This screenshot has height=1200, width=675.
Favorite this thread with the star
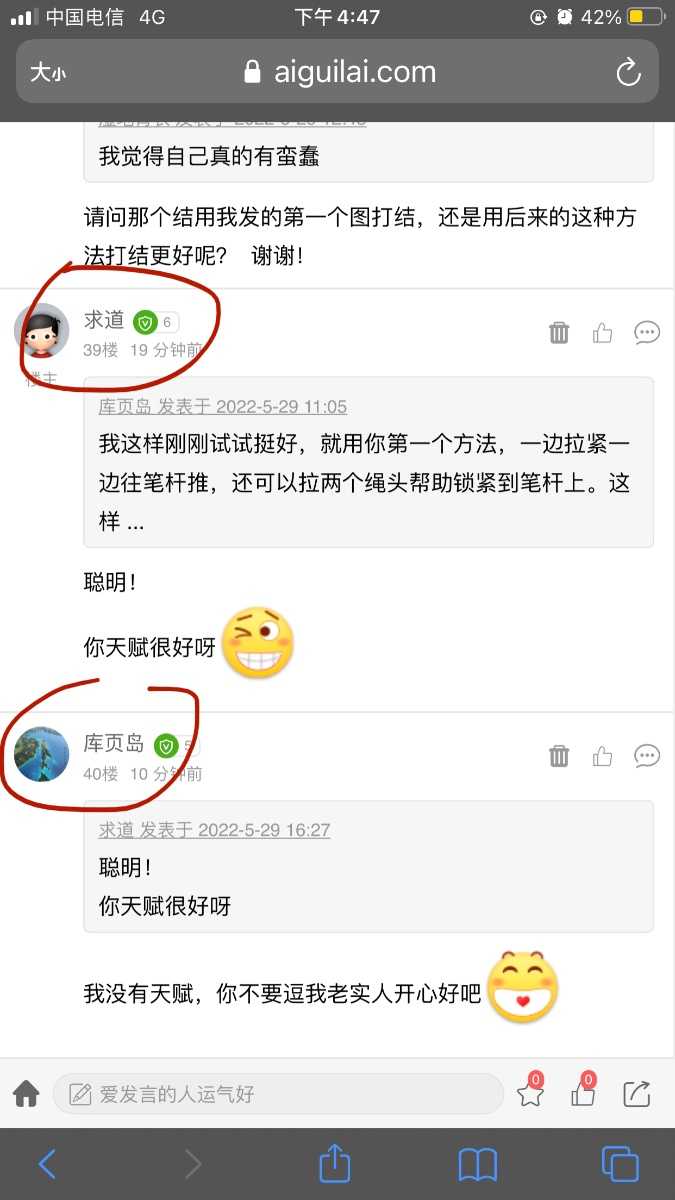[530, 1094]
